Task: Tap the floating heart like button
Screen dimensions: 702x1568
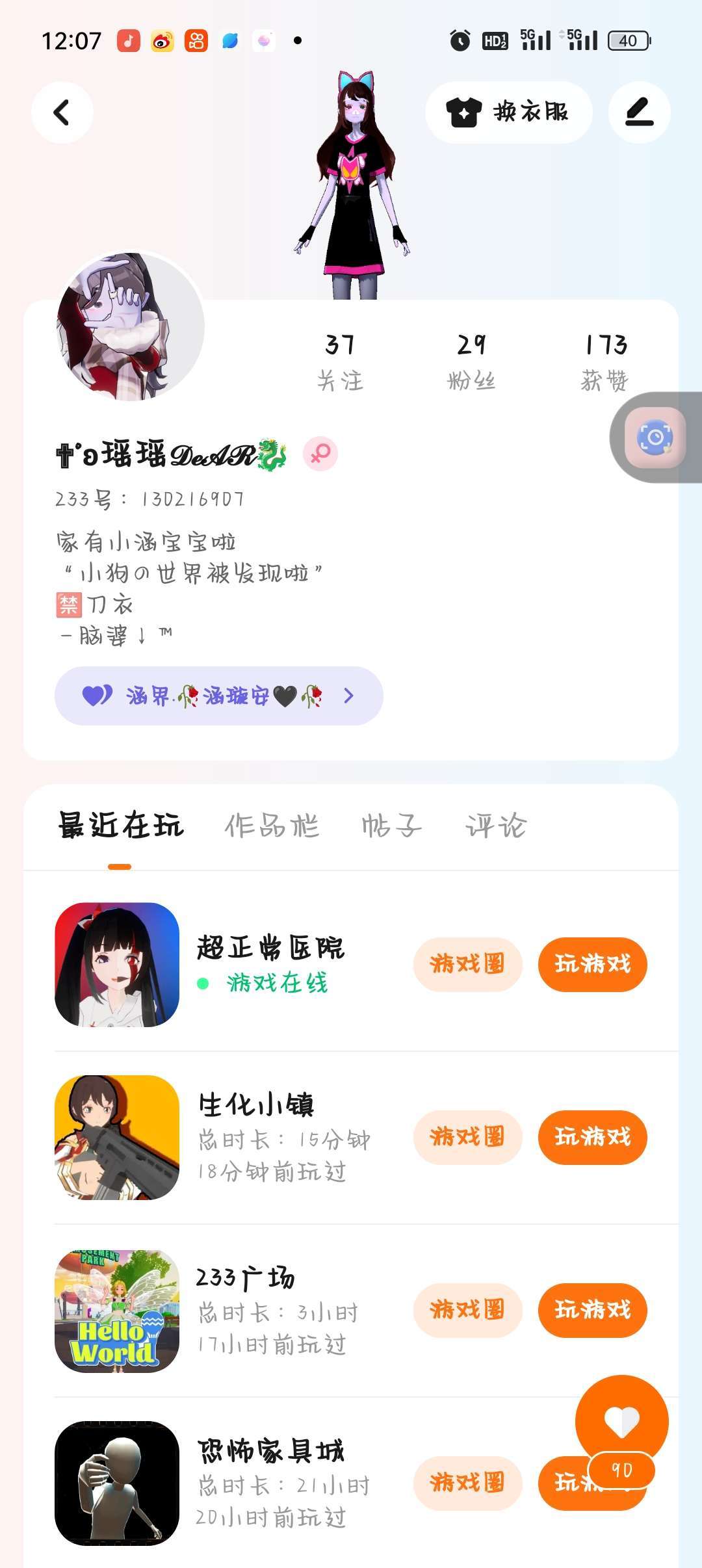Action: 622,1421
